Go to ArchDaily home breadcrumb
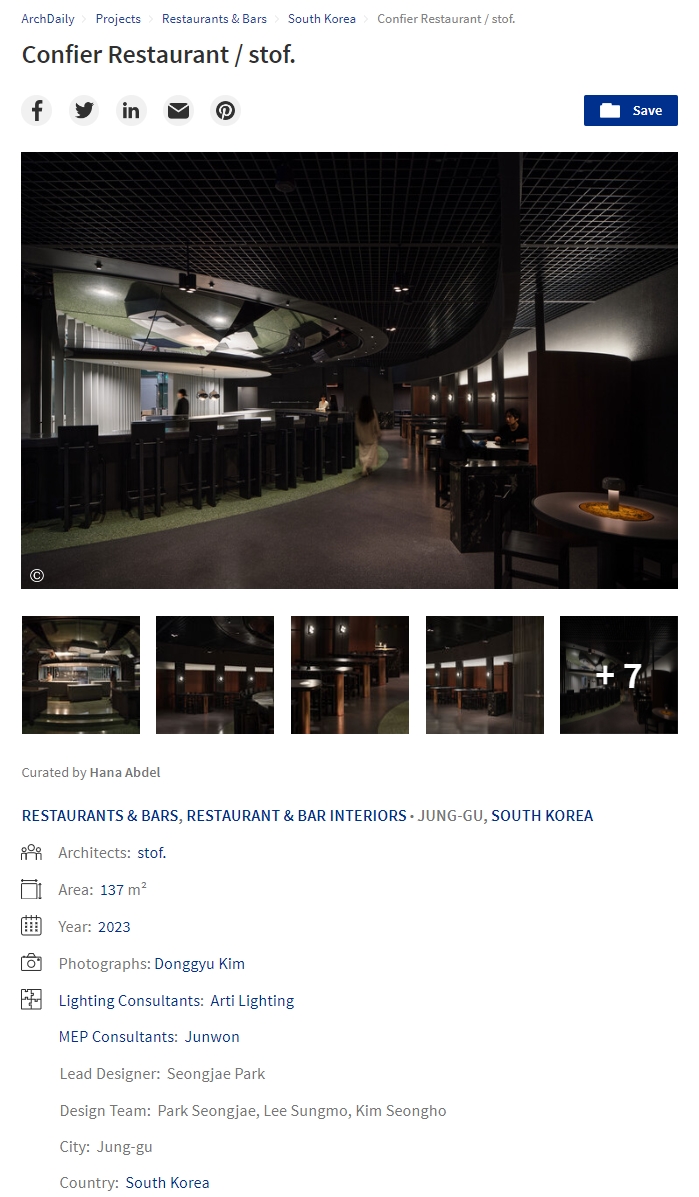 point(48,19)
